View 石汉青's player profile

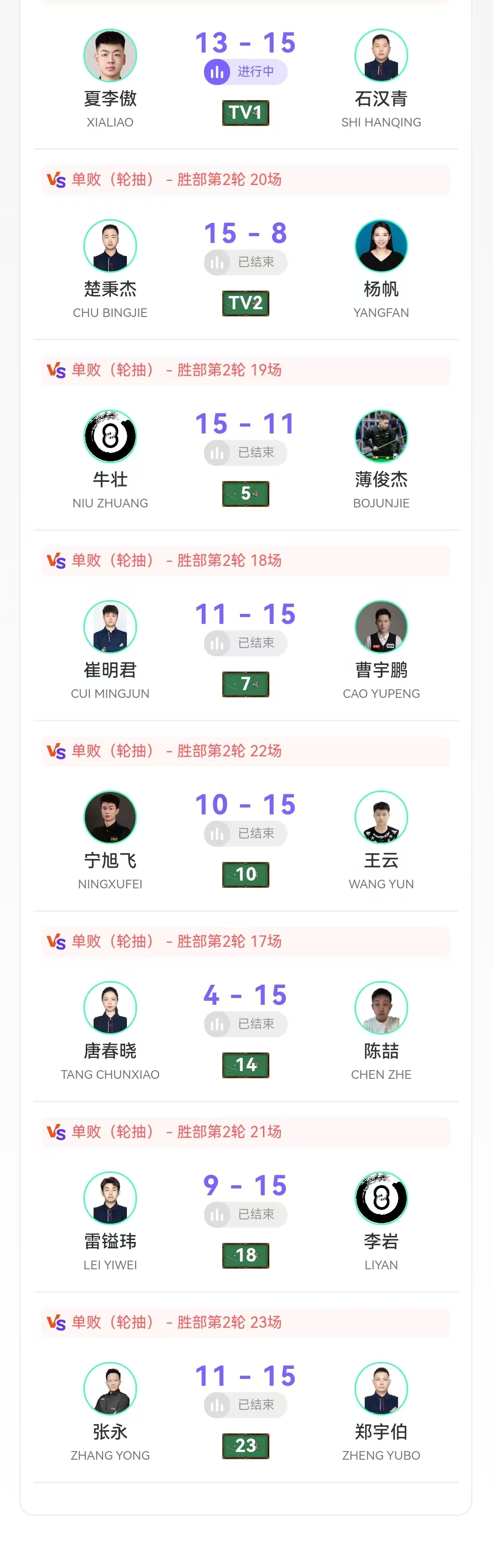[381, 55]
